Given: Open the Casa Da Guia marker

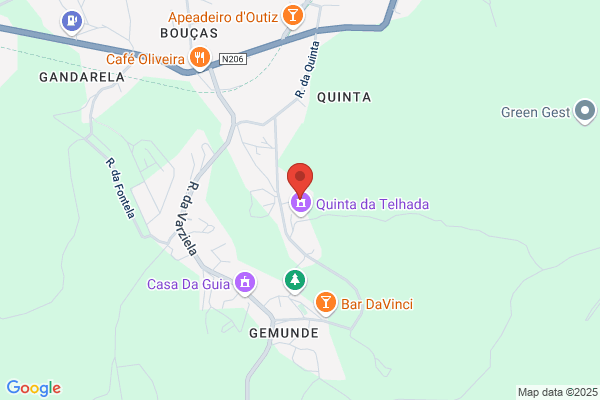Looking at the screenshot, I should [245, 284].
